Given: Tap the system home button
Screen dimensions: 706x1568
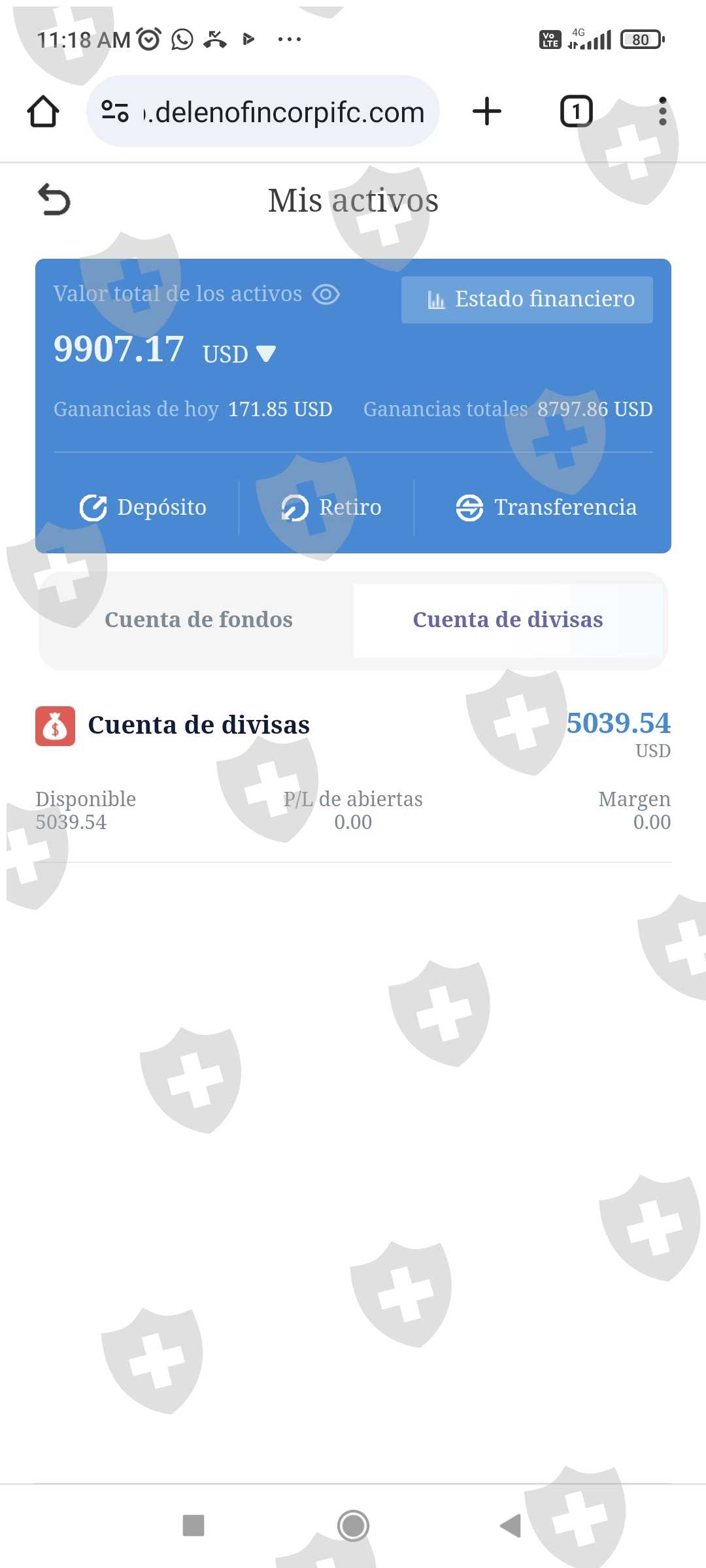Looking at the screenshot, I should tap(353, 1526).
